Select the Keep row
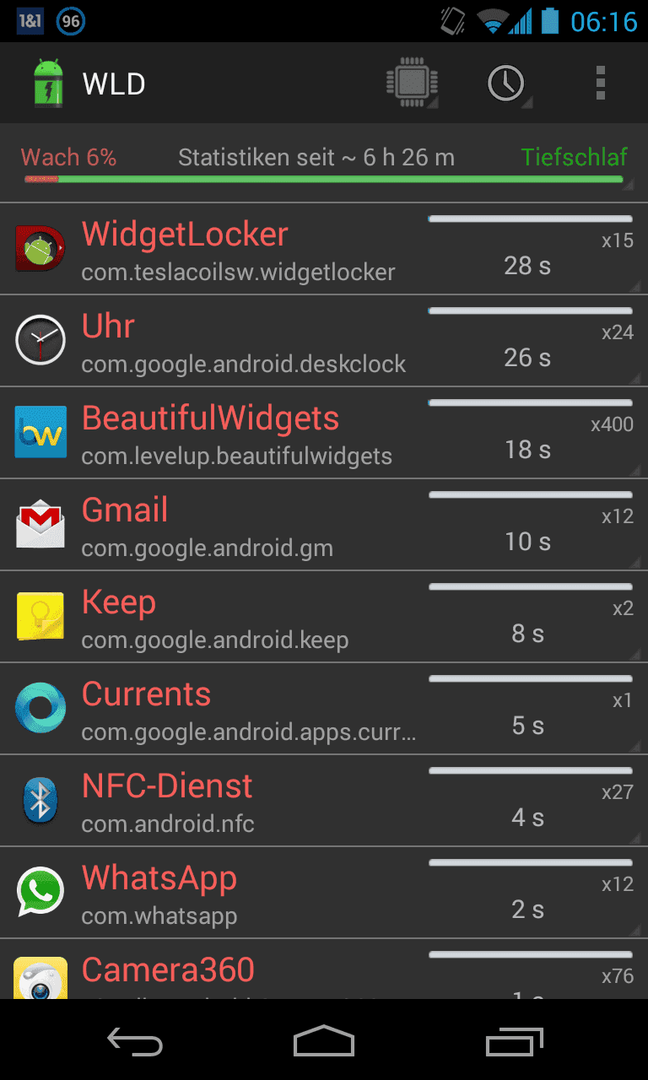 (324, 616)
